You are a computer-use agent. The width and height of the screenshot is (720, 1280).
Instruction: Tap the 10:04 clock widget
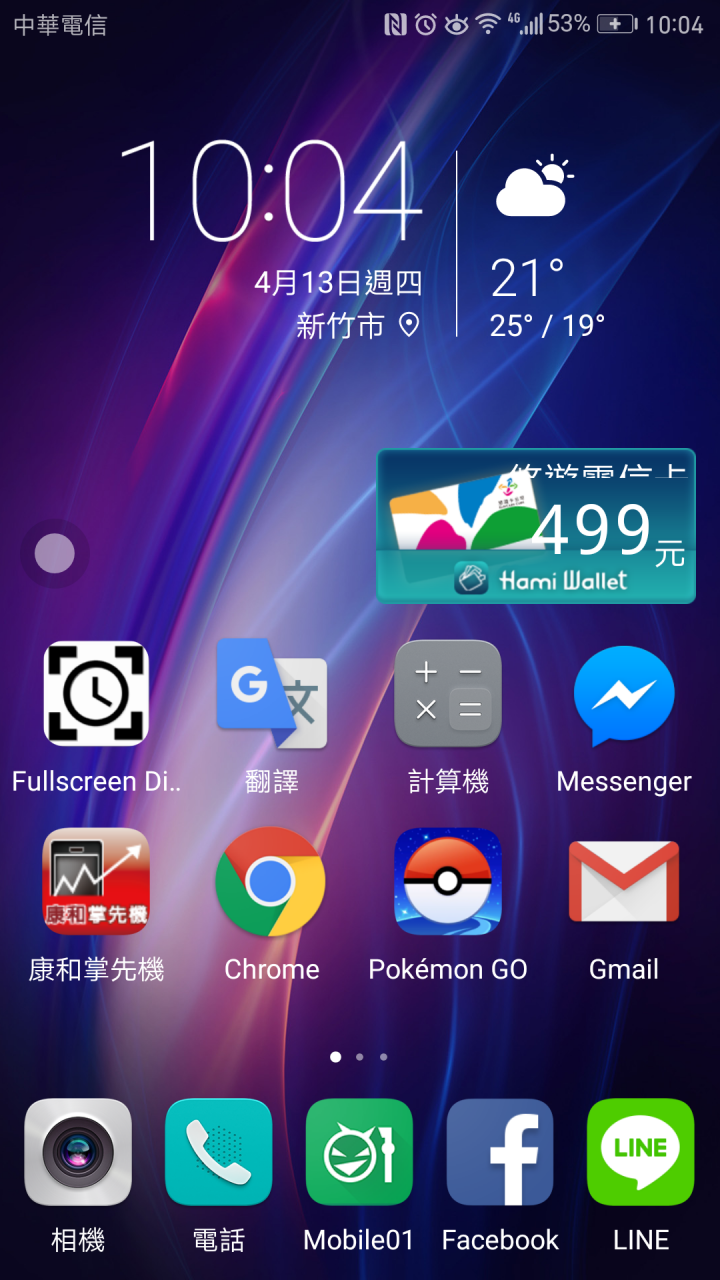coord(268,192)
